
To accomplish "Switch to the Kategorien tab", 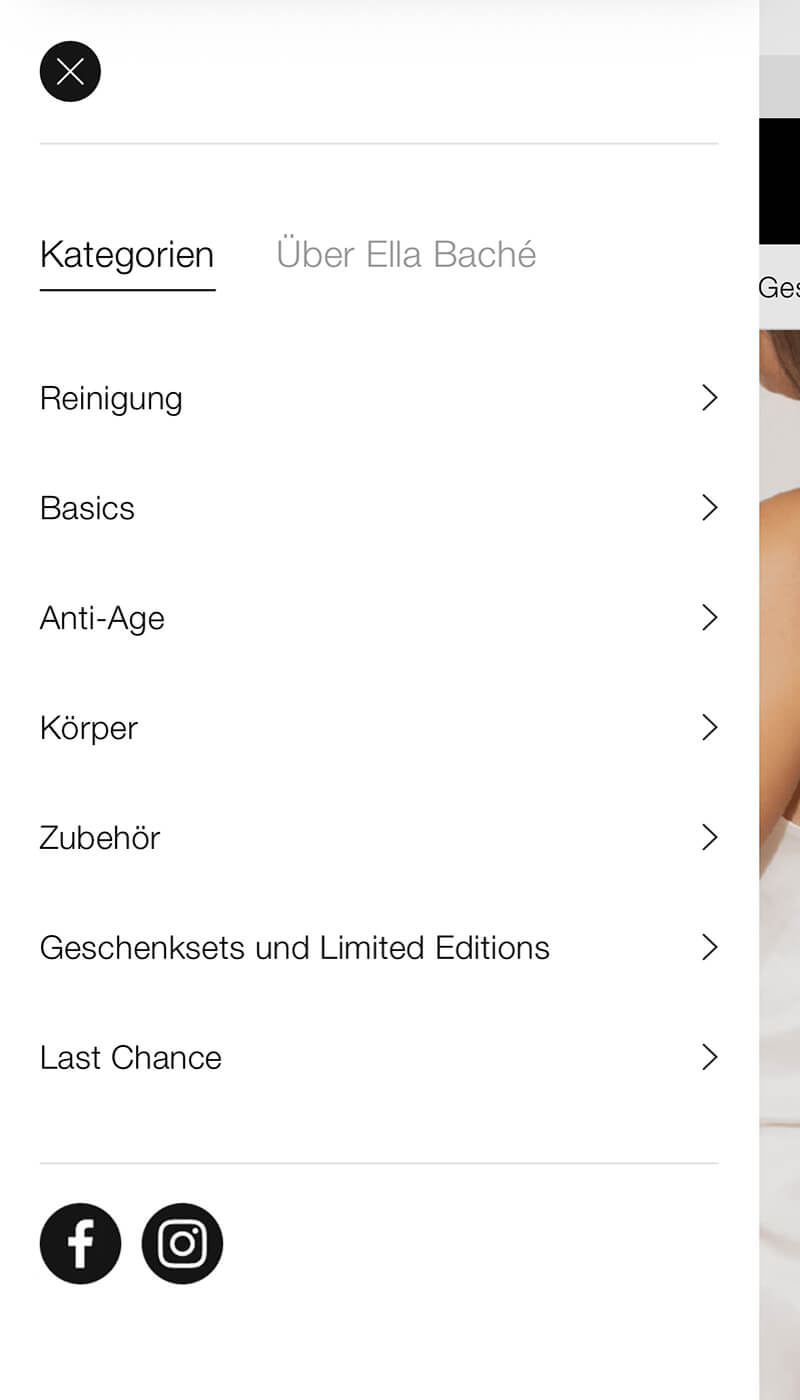I will point(127,255).
